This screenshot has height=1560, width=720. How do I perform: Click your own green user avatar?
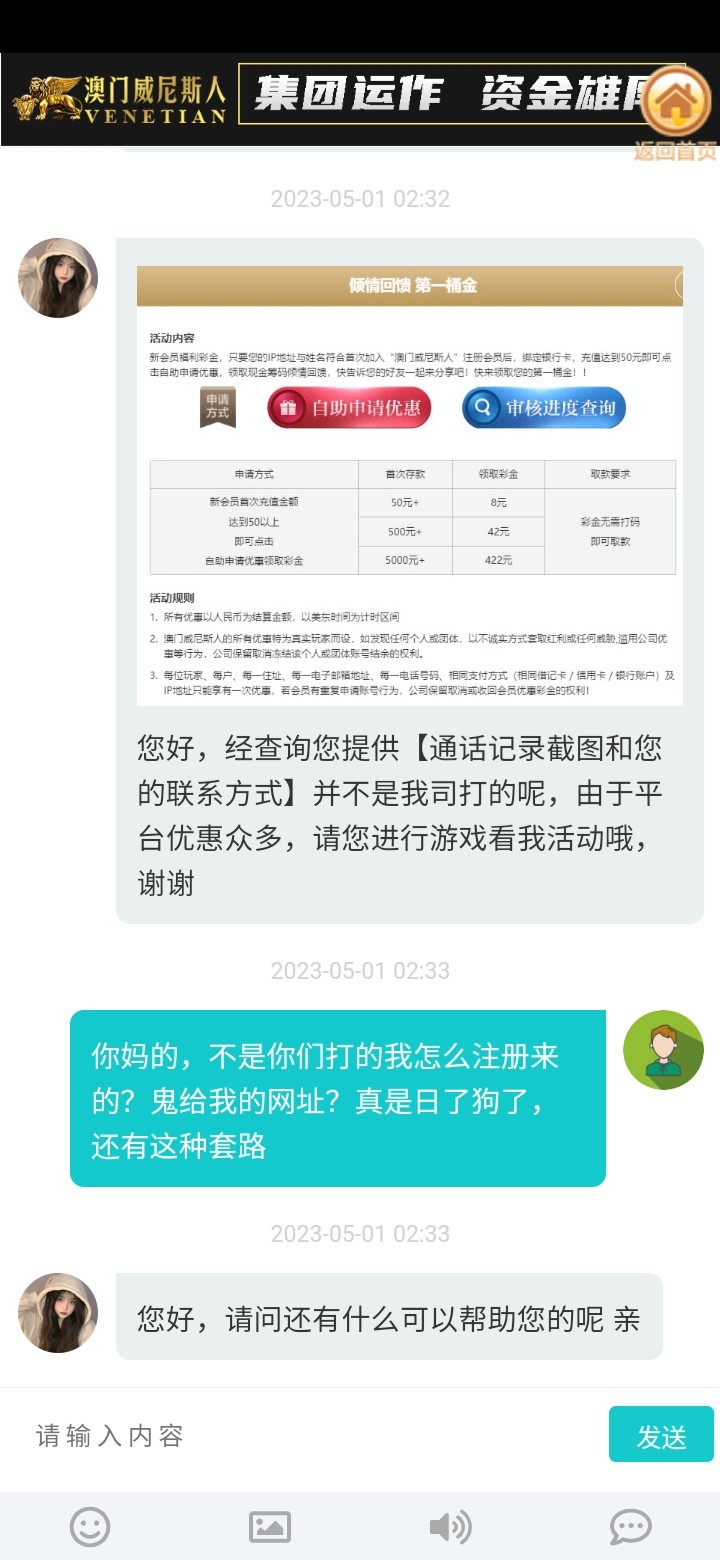coord(664,1050)
